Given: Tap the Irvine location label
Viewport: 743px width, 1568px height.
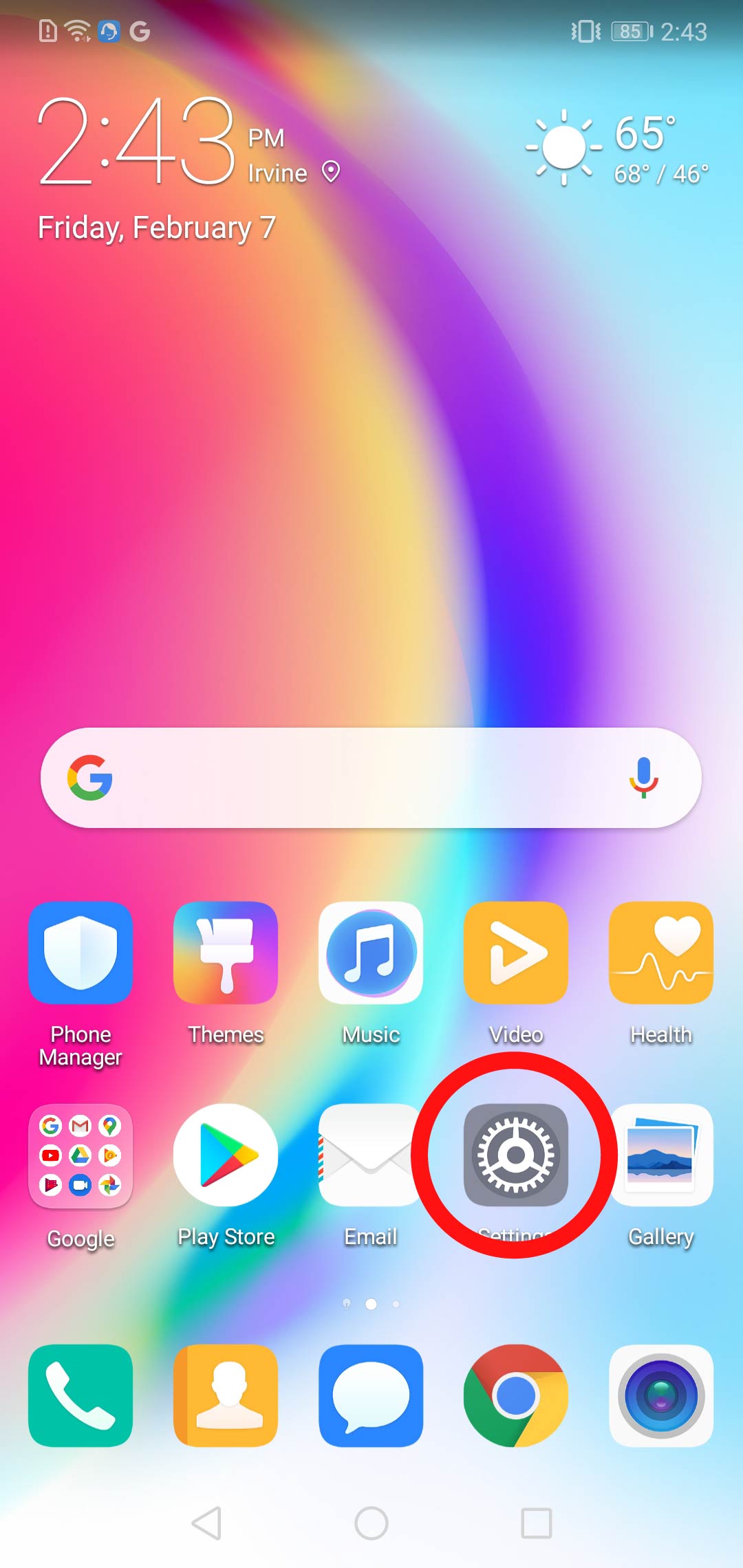Looking at the screenshot, I should 278,173.
